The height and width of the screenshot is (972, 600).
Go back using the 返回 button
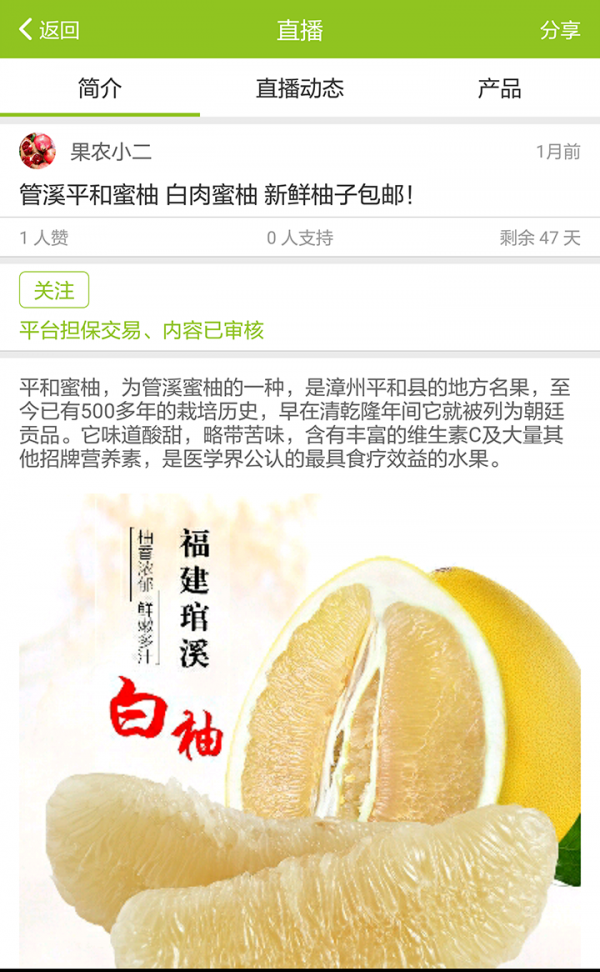[x=48, y=30]
